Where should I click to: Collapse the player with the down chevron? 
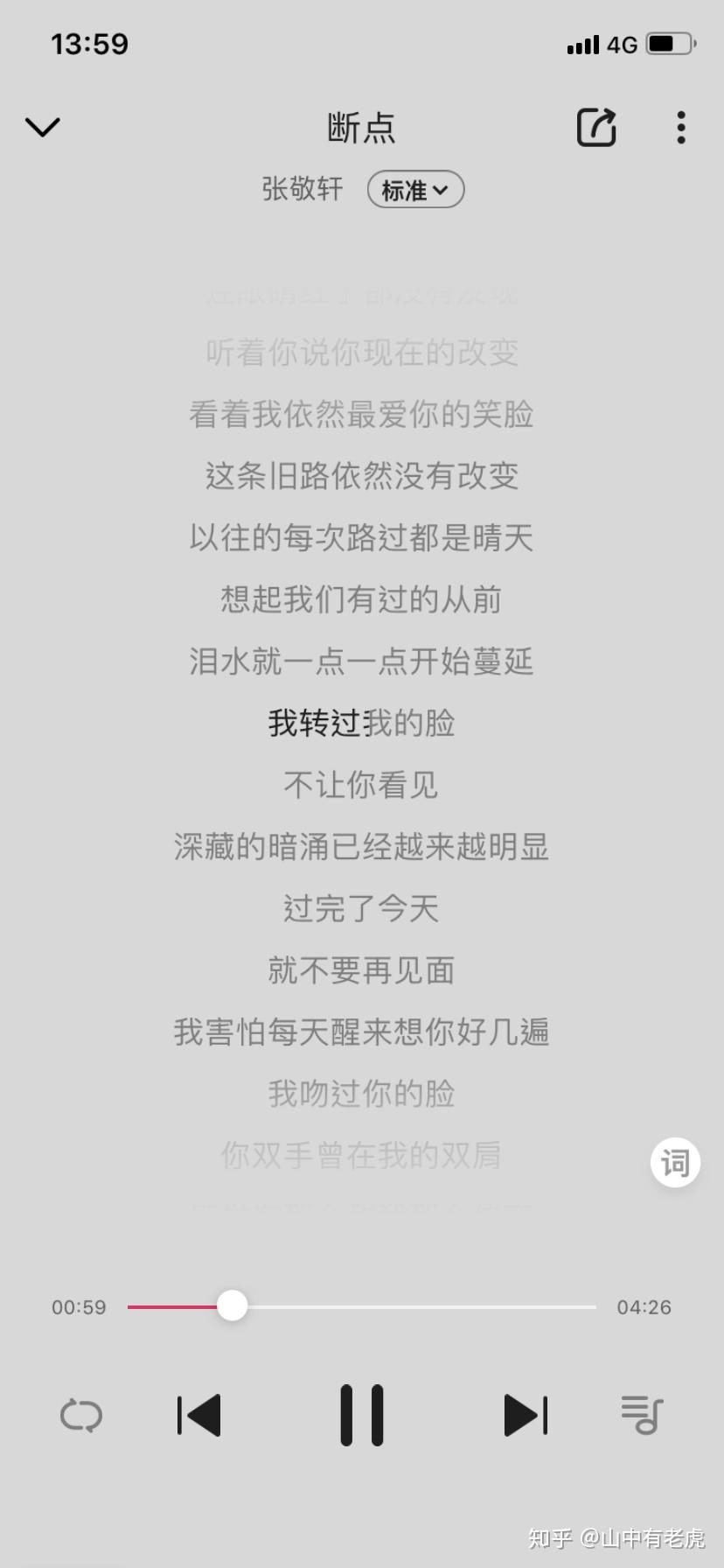(43, 127)
